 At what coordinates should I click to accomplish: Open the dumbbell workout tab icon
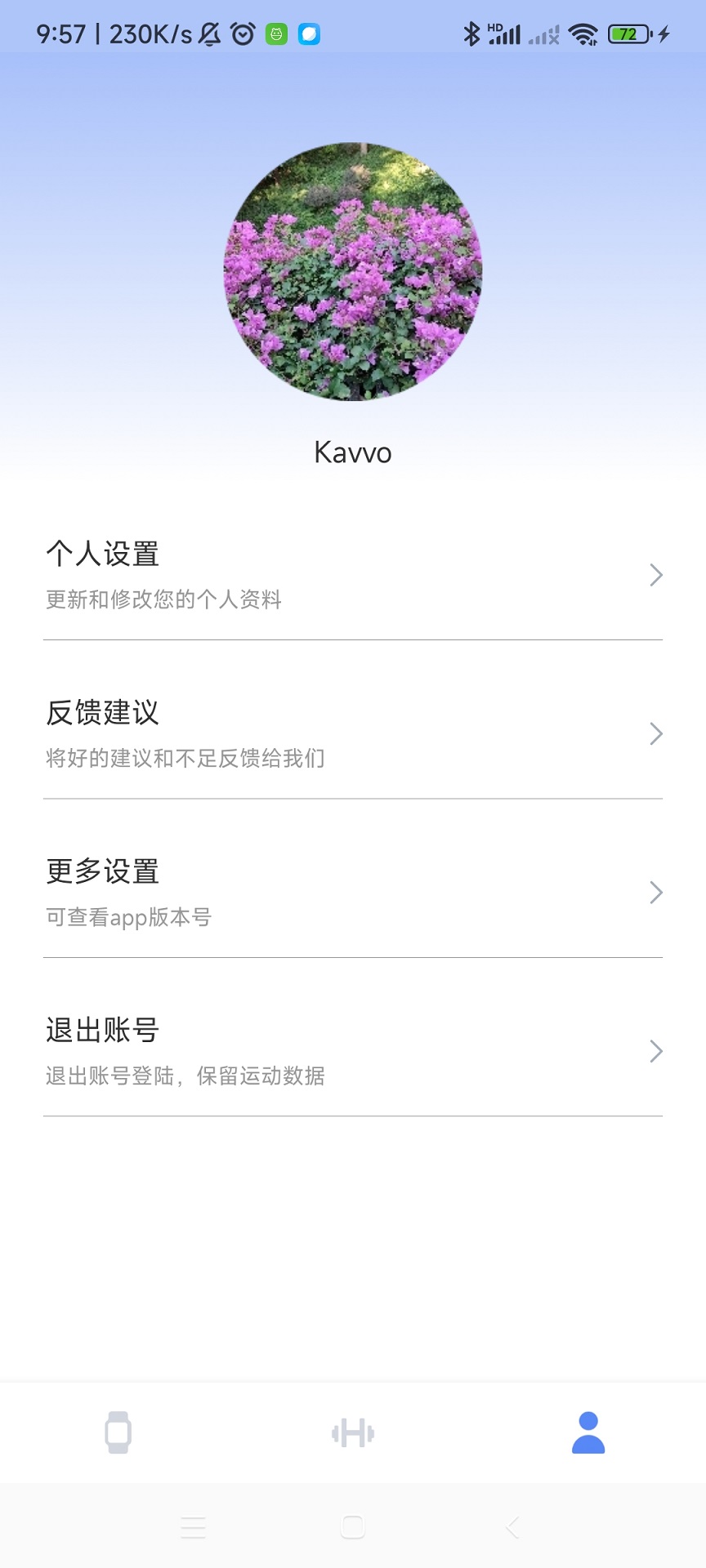[352, 1433]
